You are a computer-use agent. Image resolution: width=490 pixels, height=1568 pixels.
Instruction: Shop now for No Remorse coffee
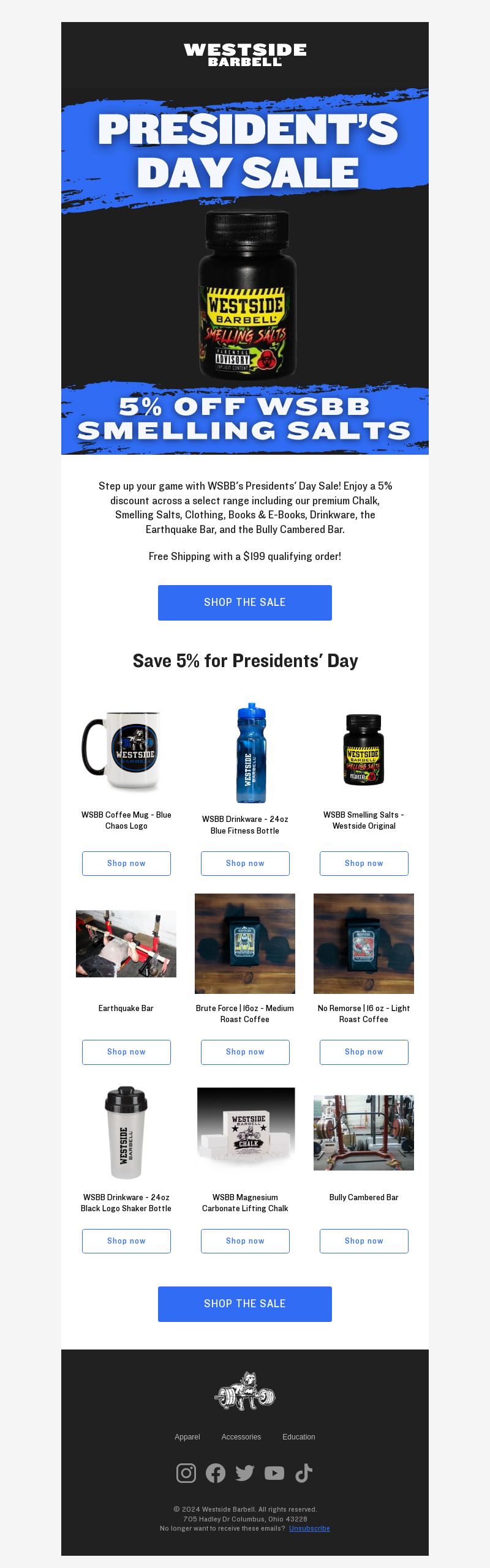pos(364,1051)
